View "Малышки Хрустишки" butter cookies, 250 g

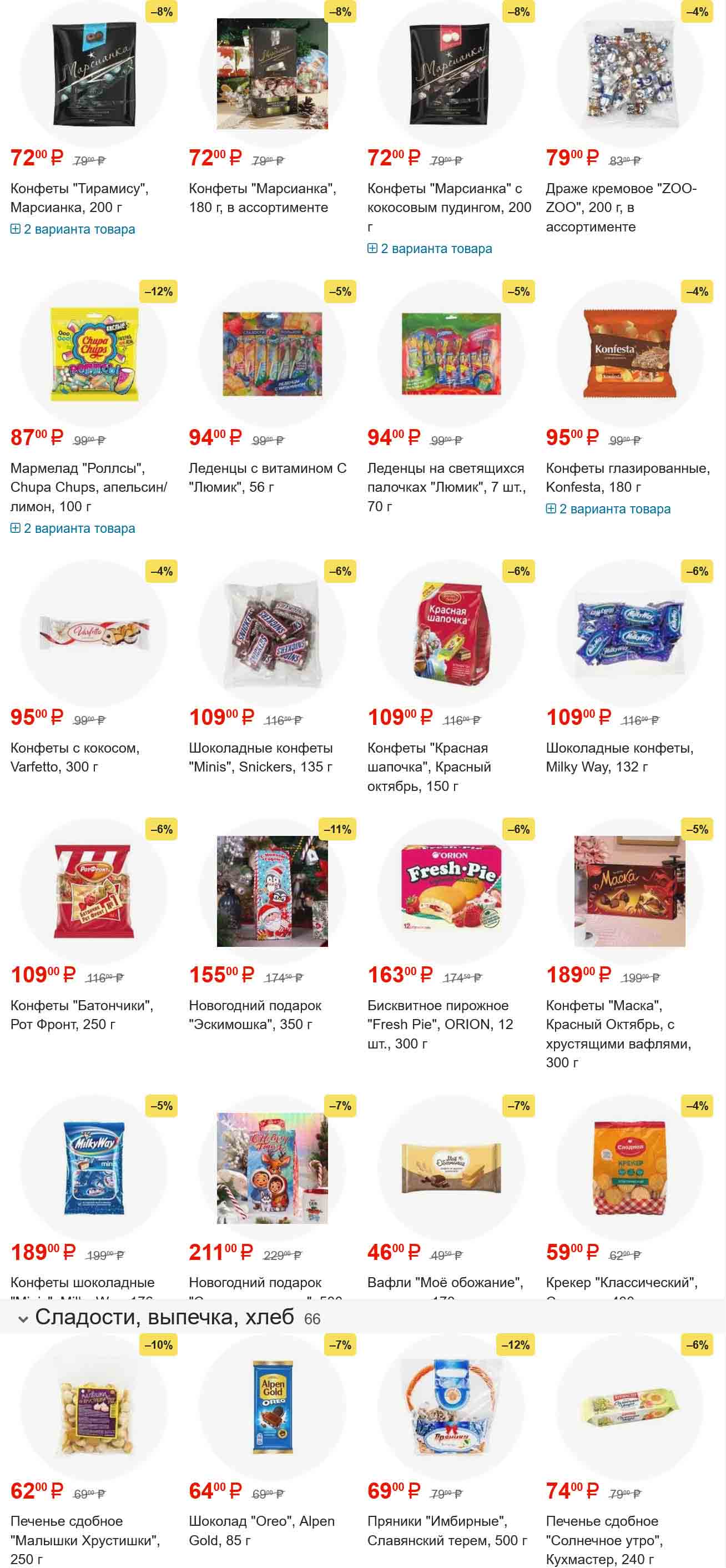tap(84, 1539)
